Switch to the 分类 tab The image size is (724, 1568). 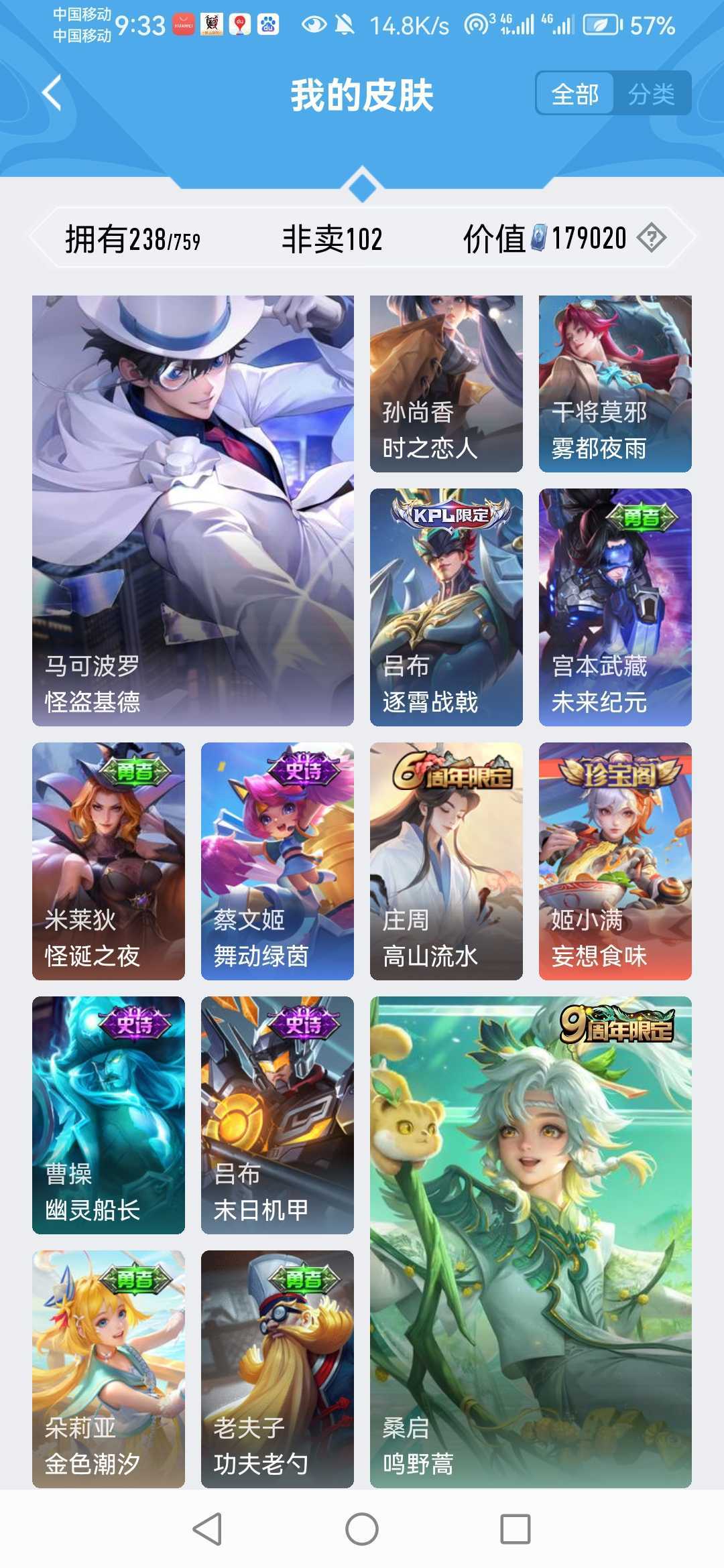[652, 94]
